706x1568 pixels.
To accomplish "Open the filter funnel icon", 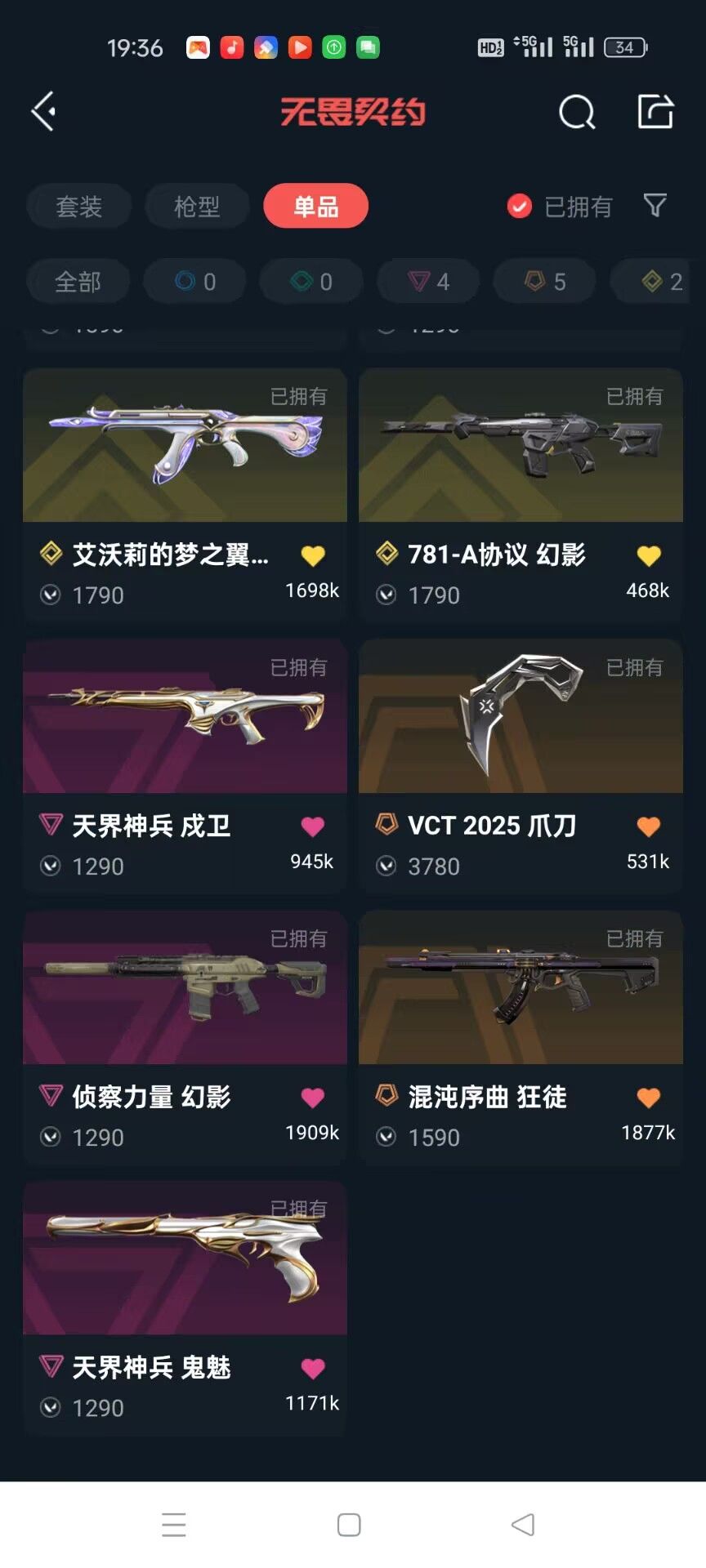I will click(655, 206).
